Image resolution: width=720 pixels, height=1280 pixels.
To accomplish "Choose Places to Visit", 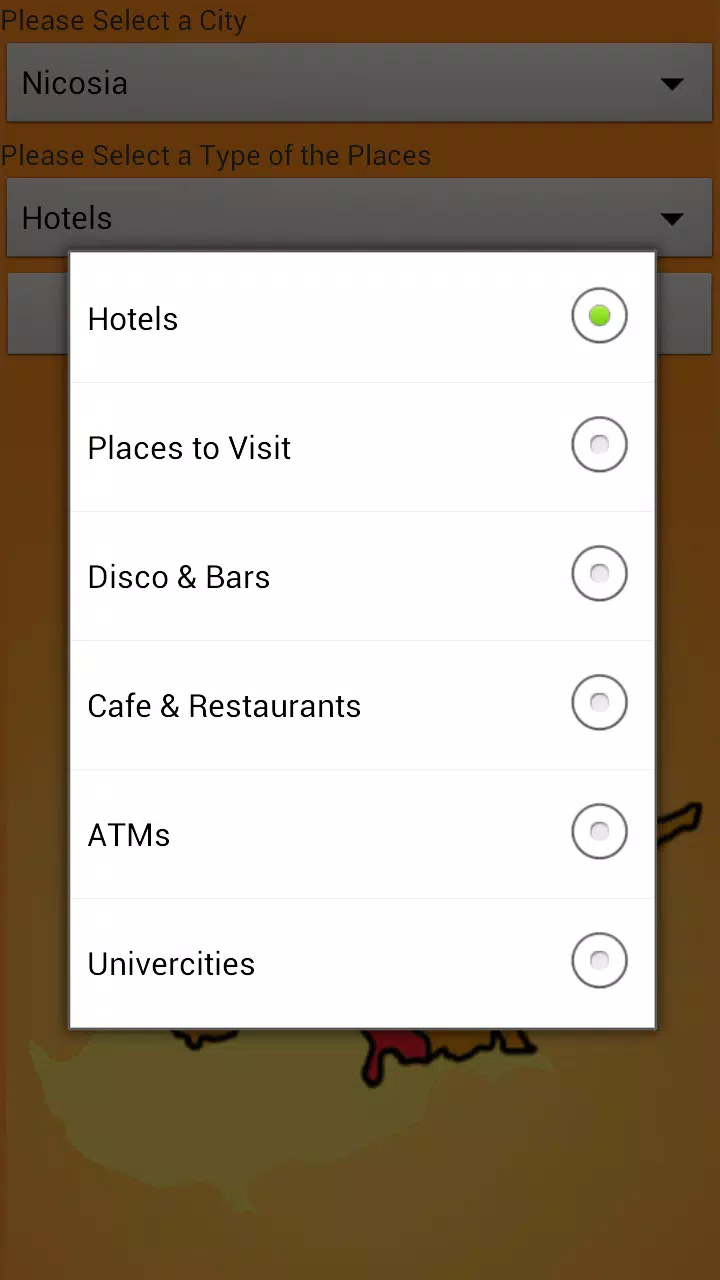I will (362, 447).
